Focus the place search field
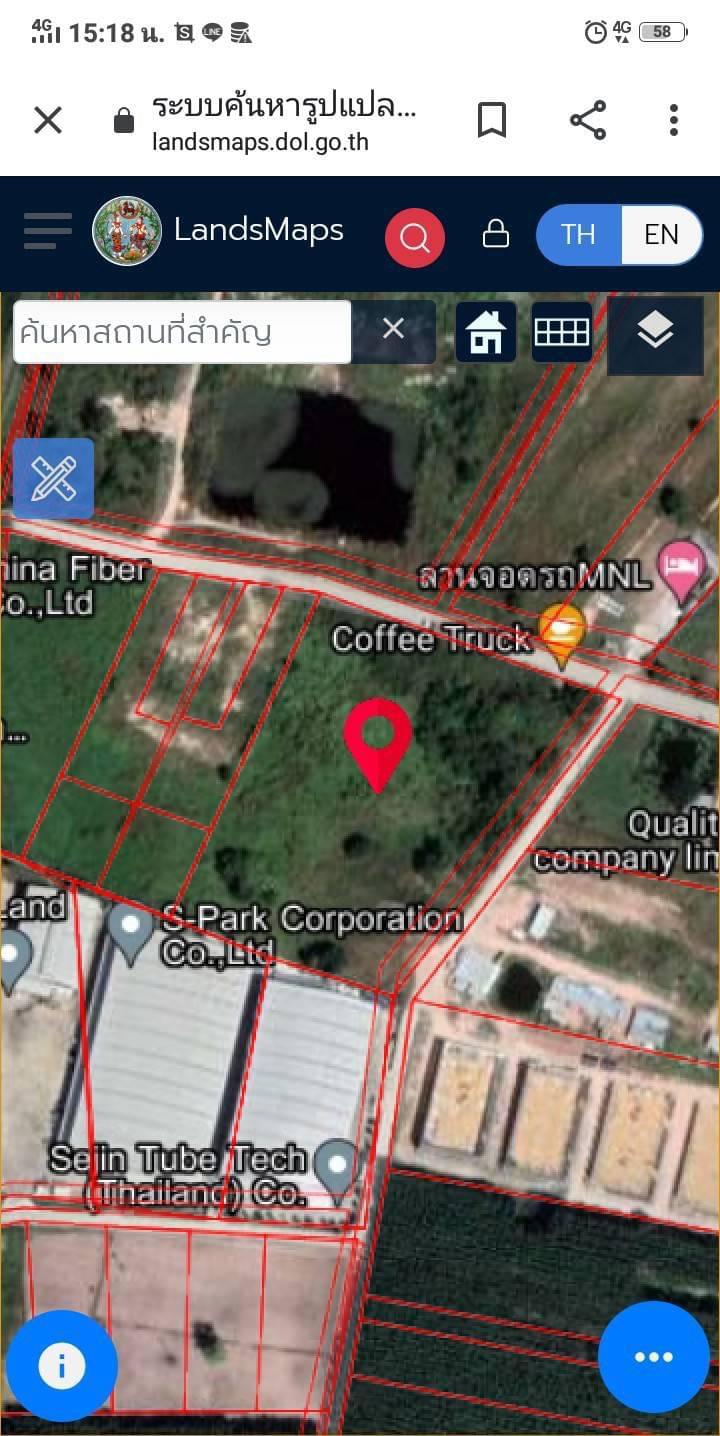Image resolution: width=720 pixels, height=1436 pixels. 182,332
